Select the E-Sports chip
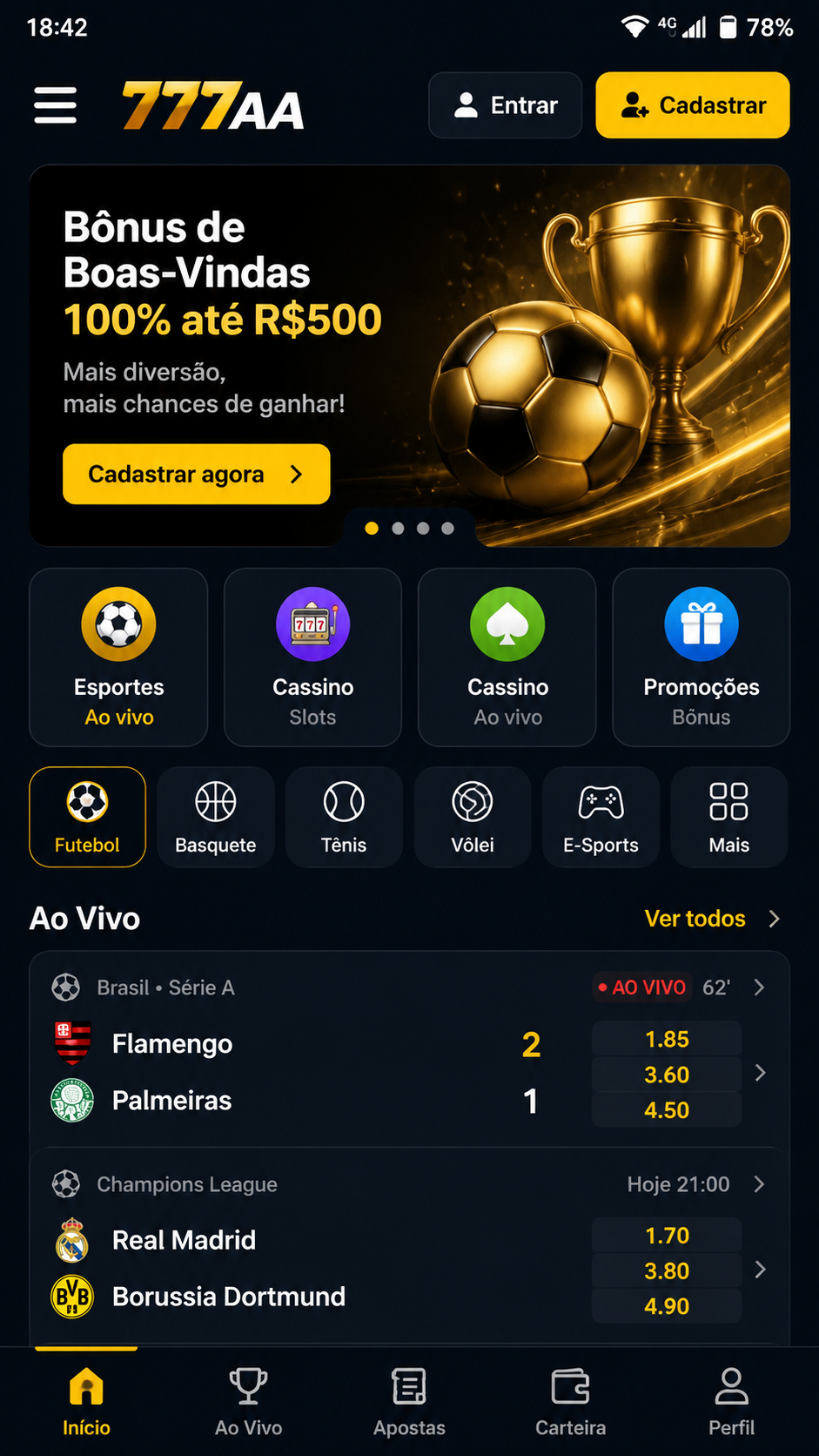Screen dimensions: 819x1456 [601, 817]
